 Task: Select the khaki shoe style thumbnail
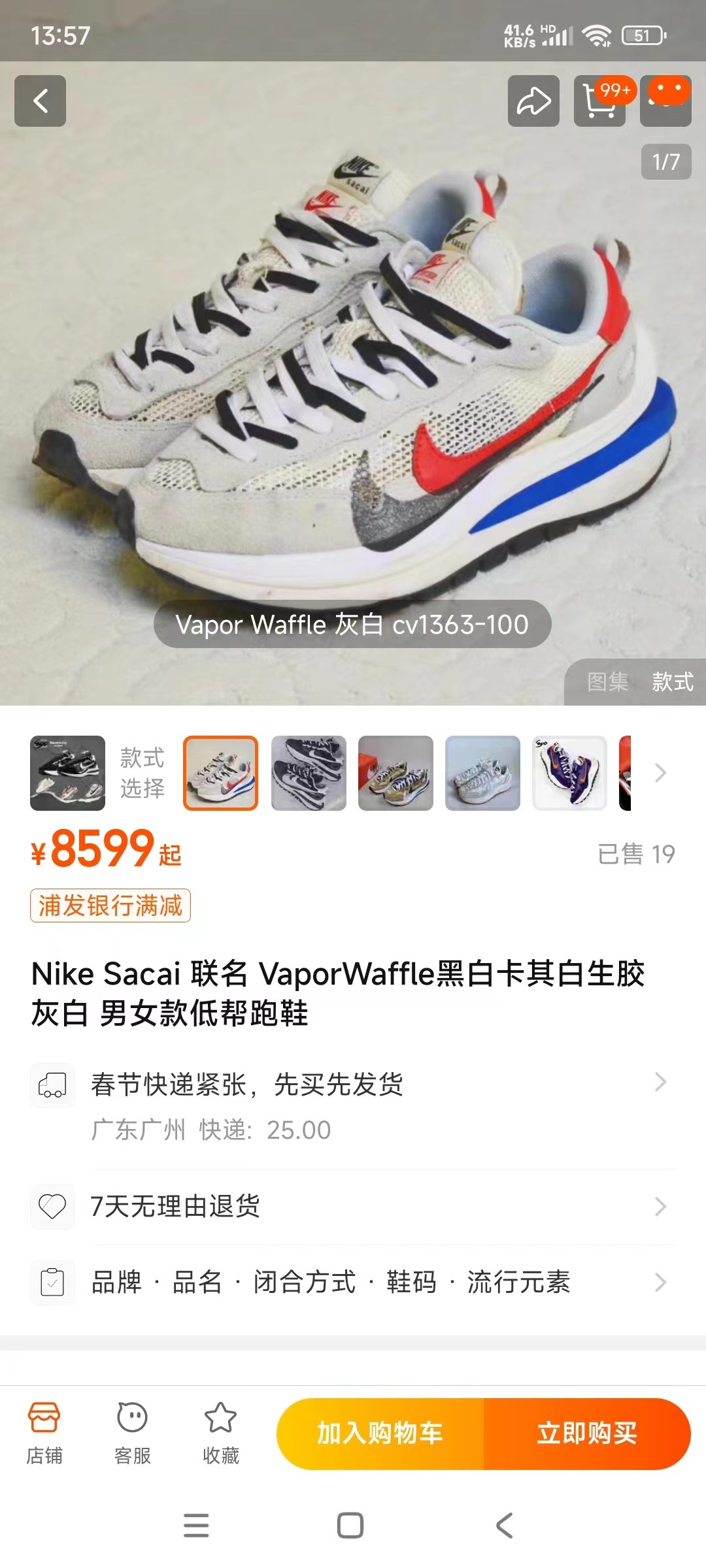coord(395,773)
